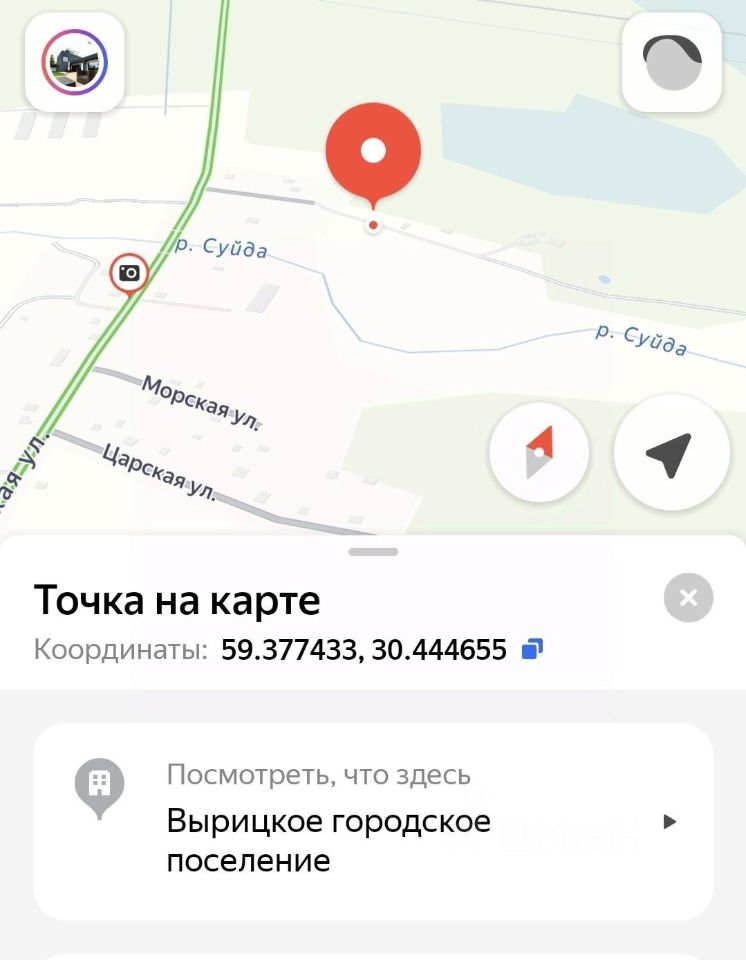Tap the compass to reset north
746x960 pixels.
539,453
